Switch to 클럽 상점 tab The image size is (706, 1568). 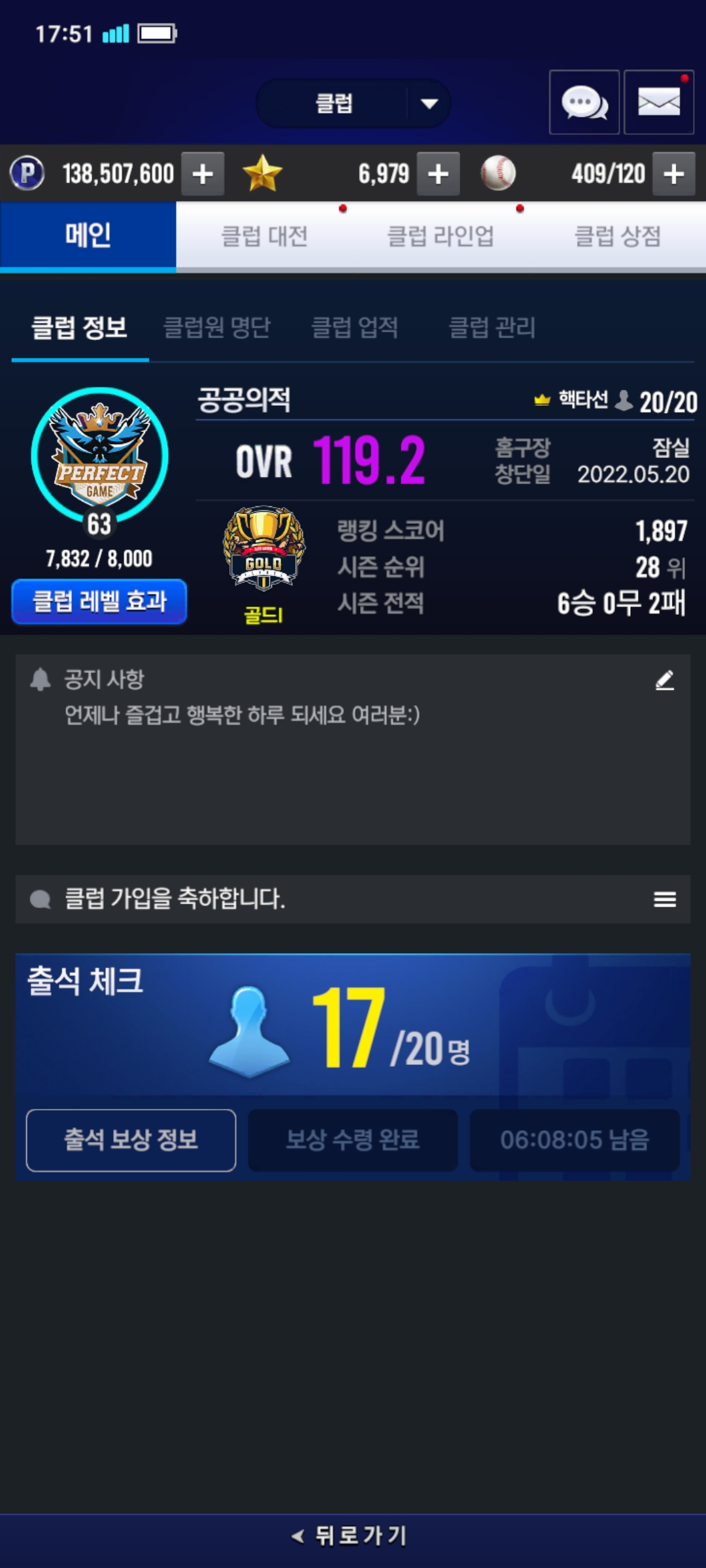point(618,237)
